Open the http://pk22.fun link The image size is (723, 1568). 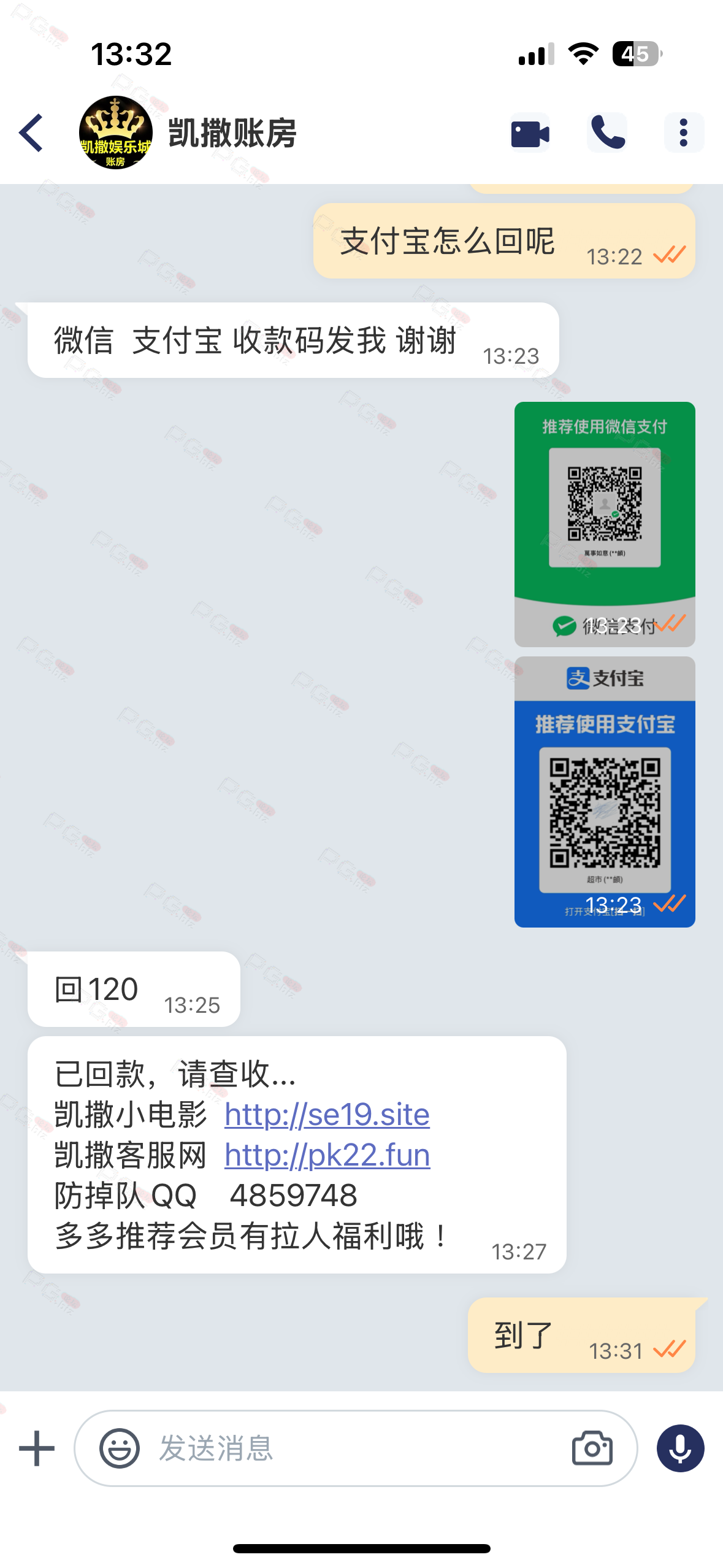327,1155
